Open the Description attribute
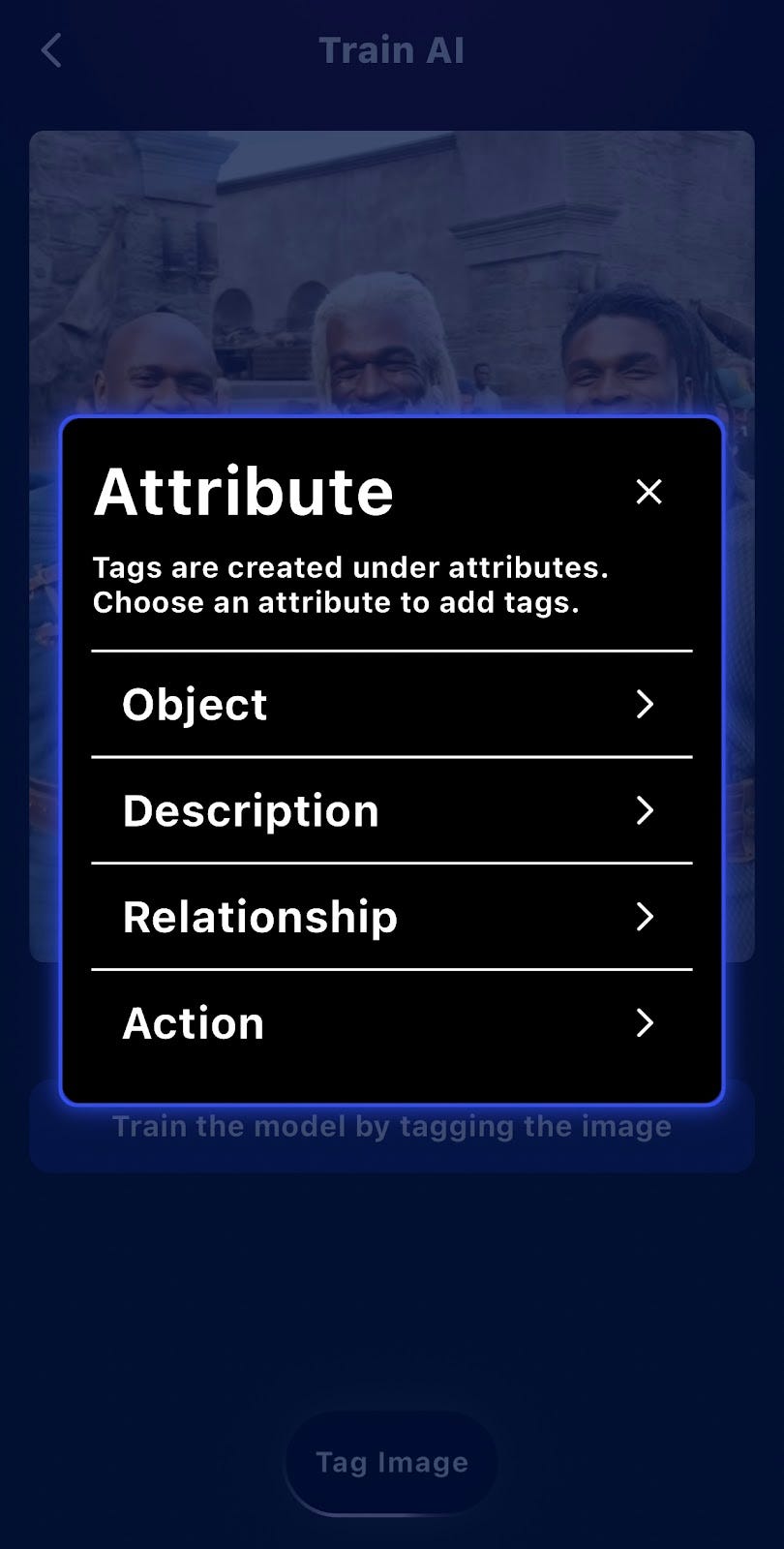784x1549 pixels. (391, 810)
